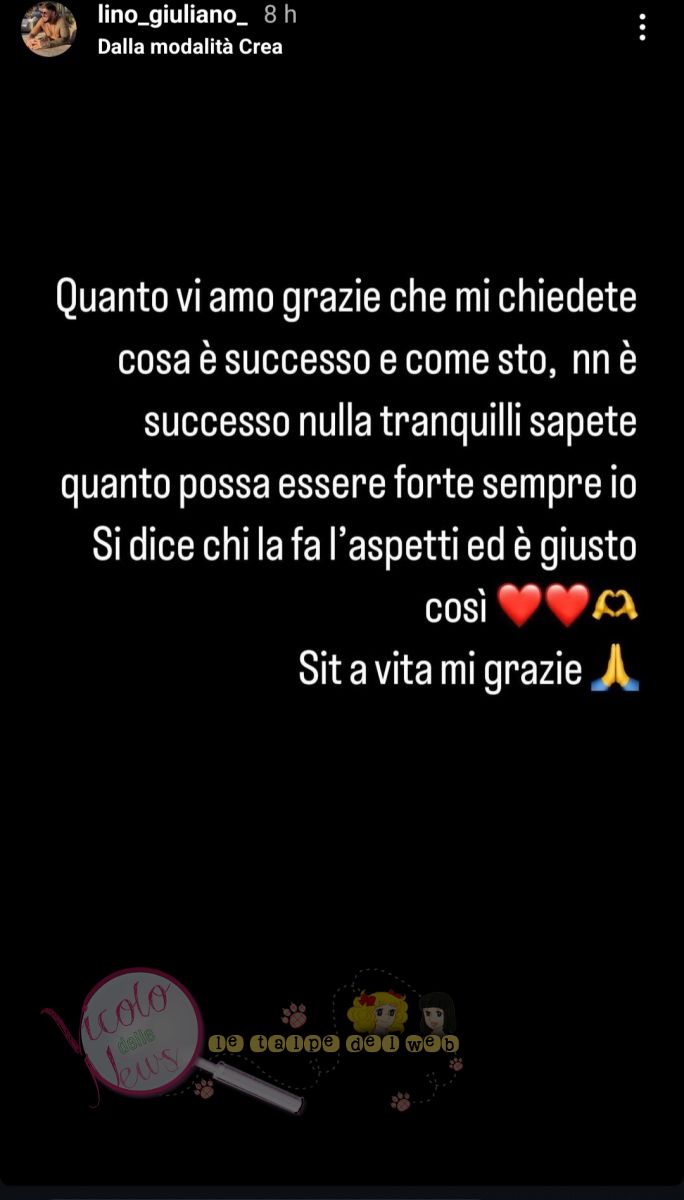Open the story overflow menu
The height and width of the screenshot is (1200, 684).
coord(642,27)
